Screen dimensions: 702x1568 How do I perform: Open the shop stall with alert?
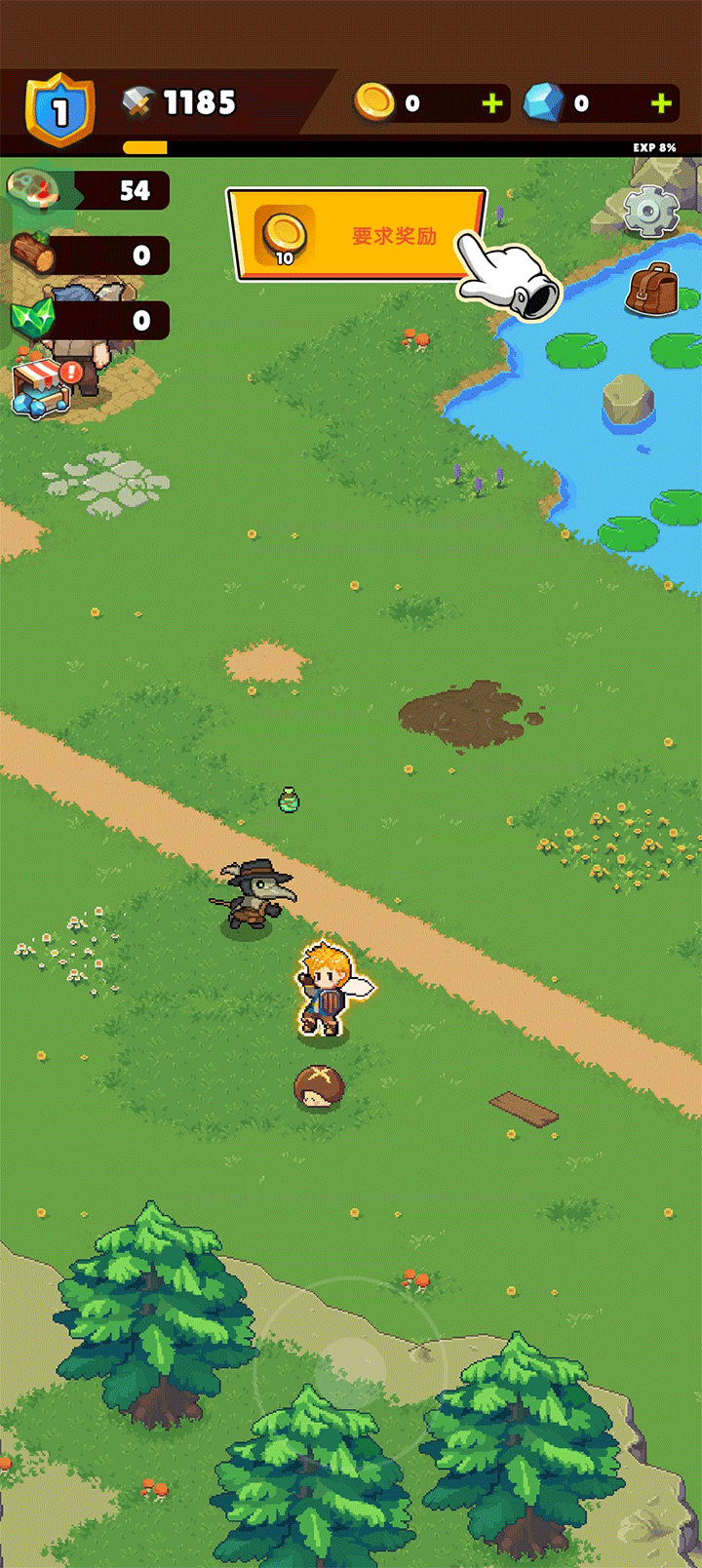click(43, 387)
